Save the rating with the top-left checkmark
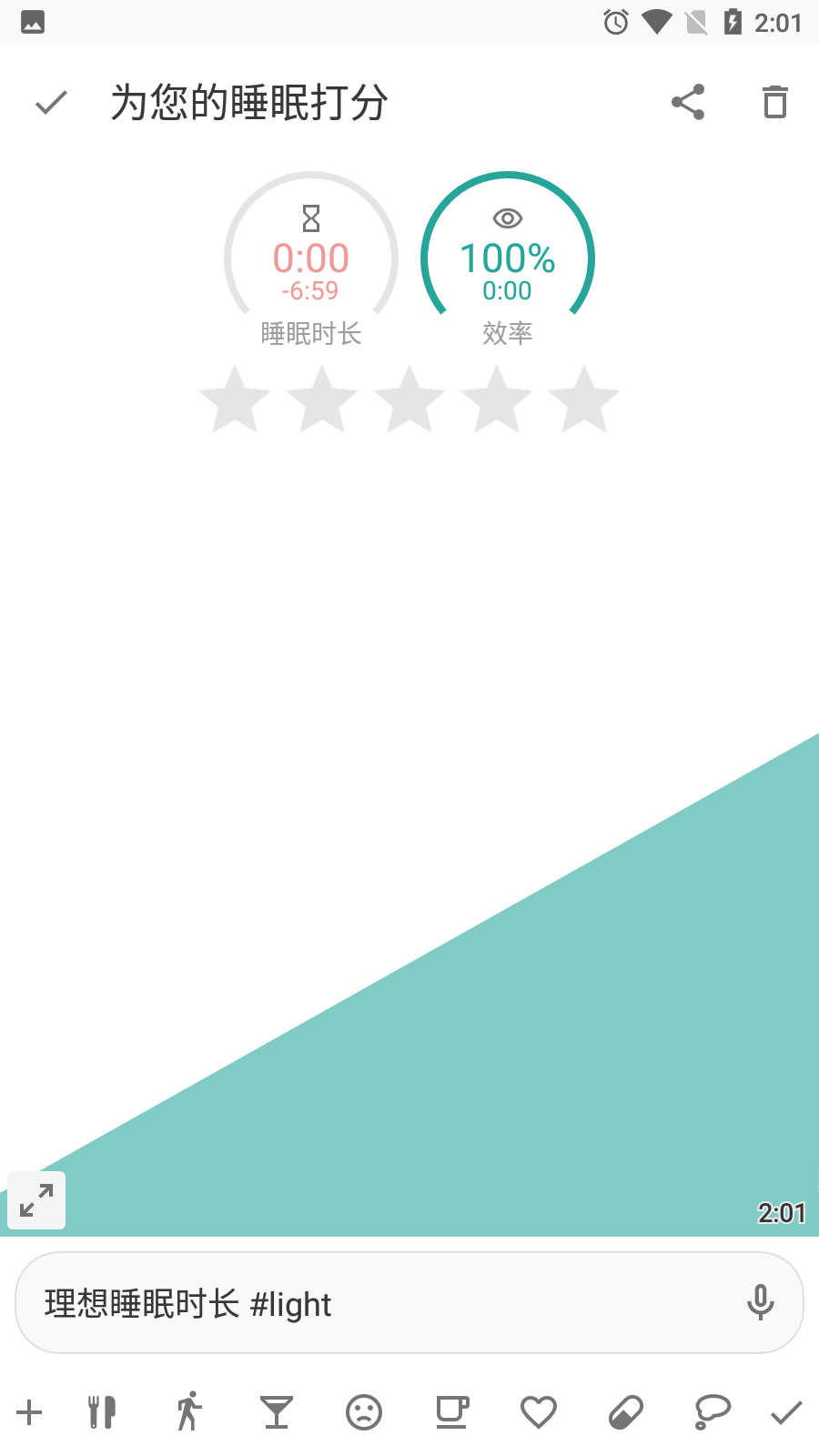819x1456 pixels. click(50, 103)
